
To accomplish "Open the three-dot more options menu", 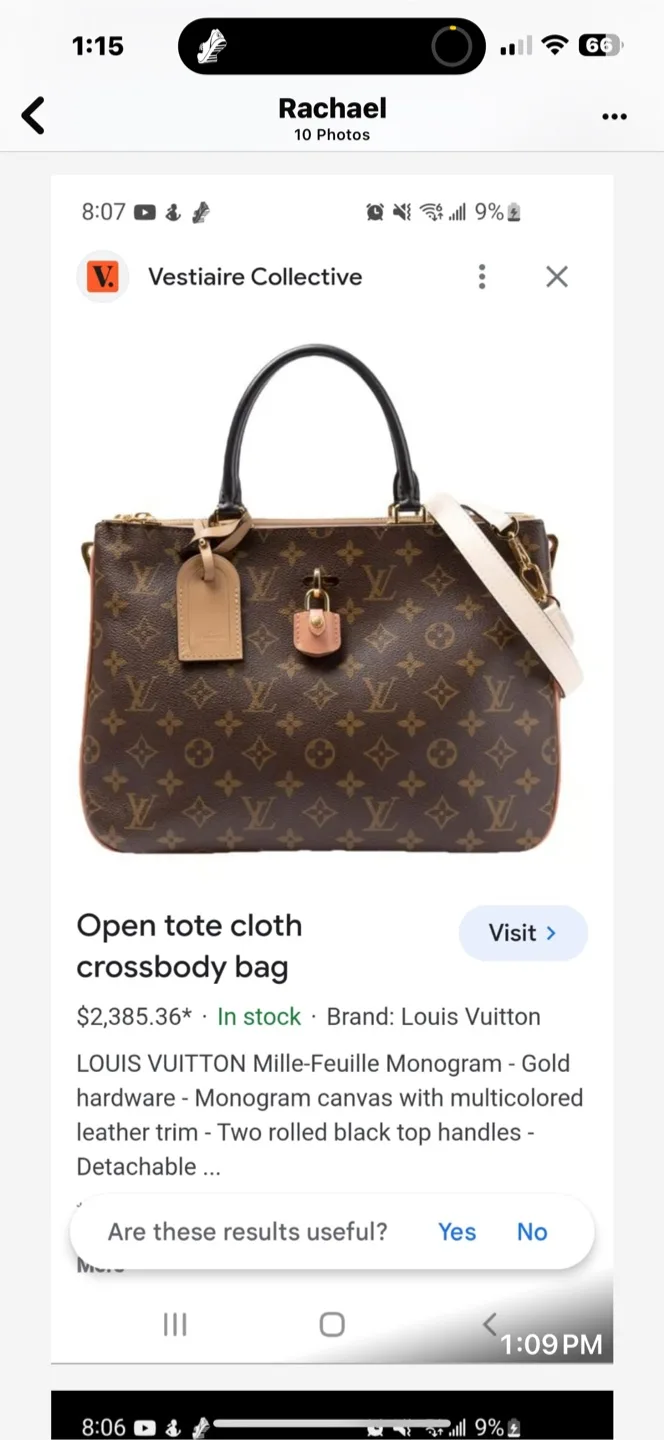I will click(x=614, y=117).
